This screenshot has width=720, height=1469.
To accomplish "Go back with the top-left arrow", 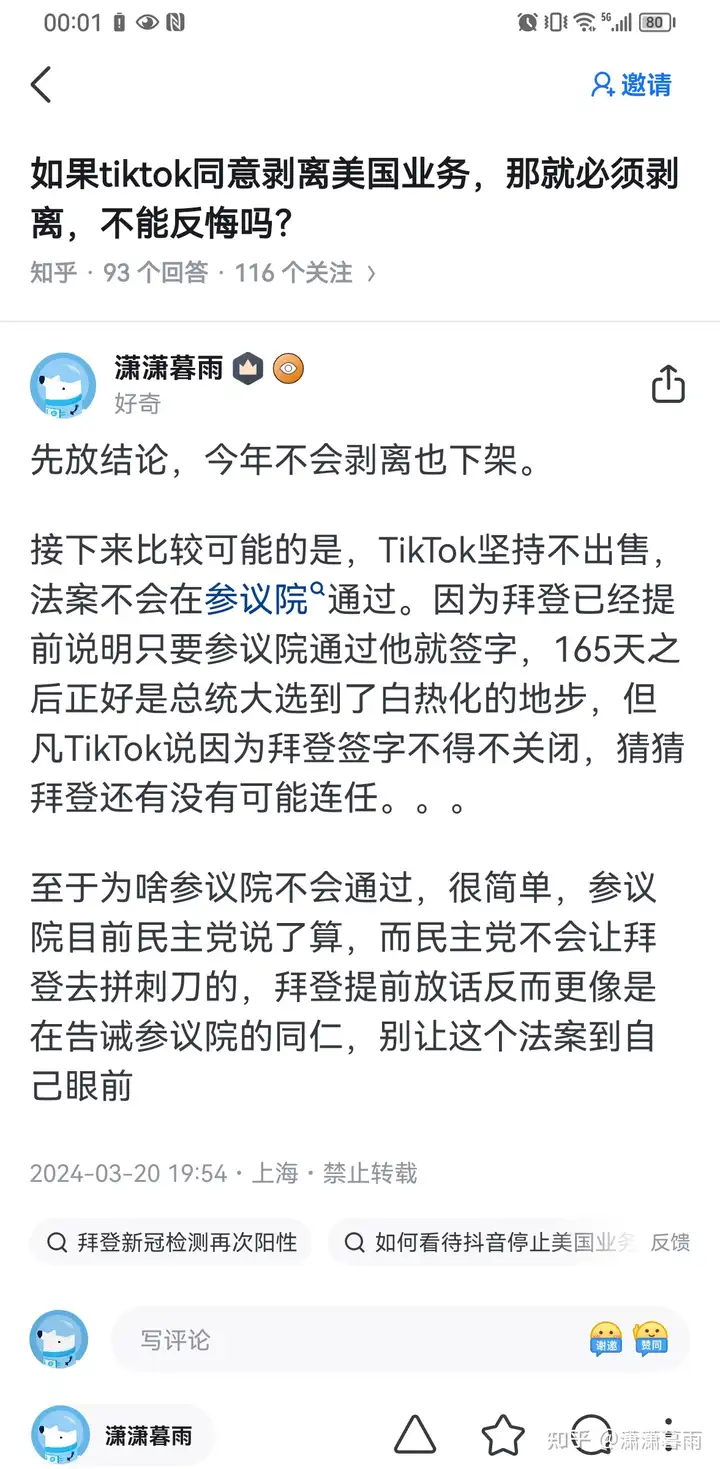I will point(41,85).
